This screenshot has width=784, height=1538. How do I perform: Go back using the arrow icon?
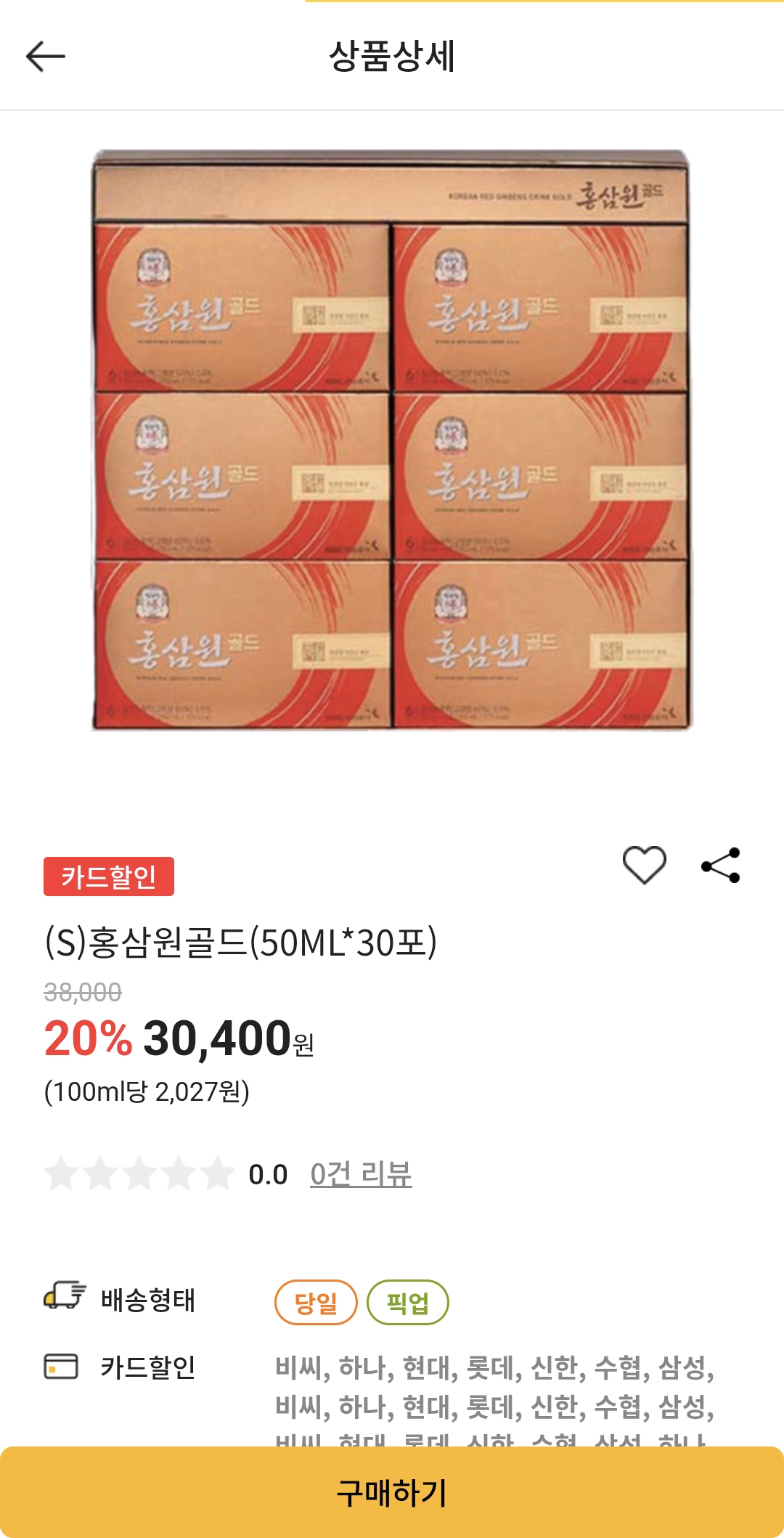45,57
